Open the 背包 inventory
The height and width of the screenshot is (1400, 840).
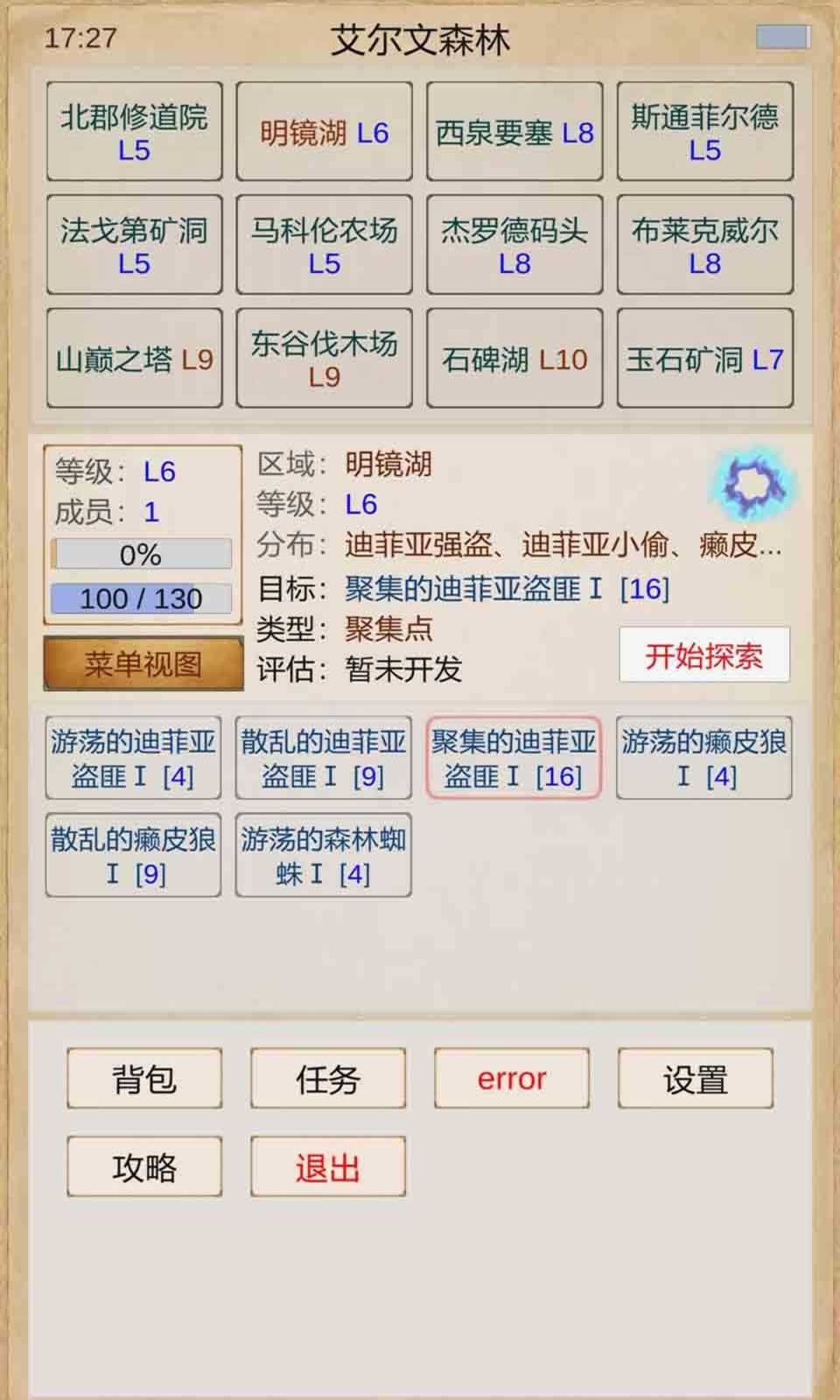[144, 1079]
